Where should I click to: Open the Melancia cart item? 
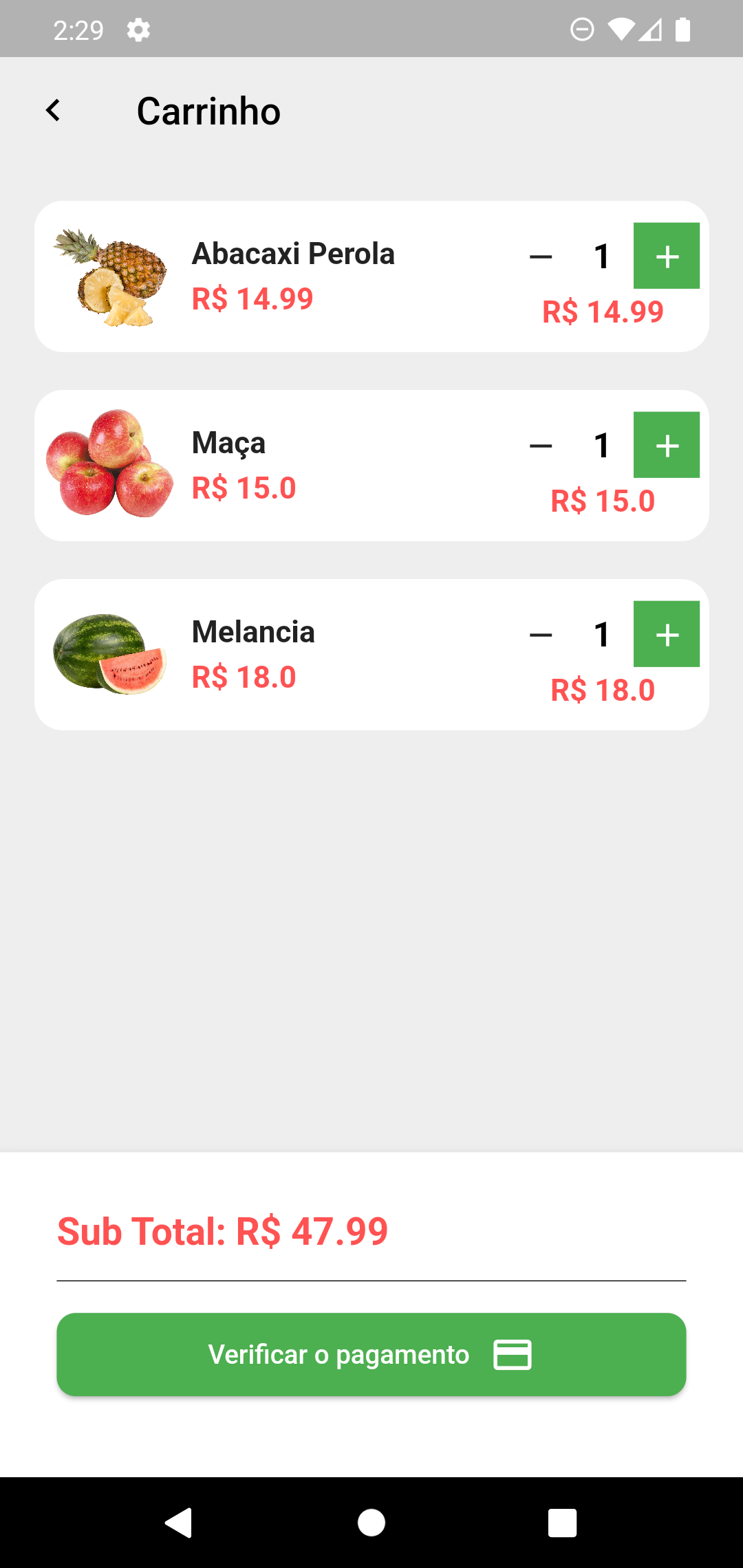371,655
